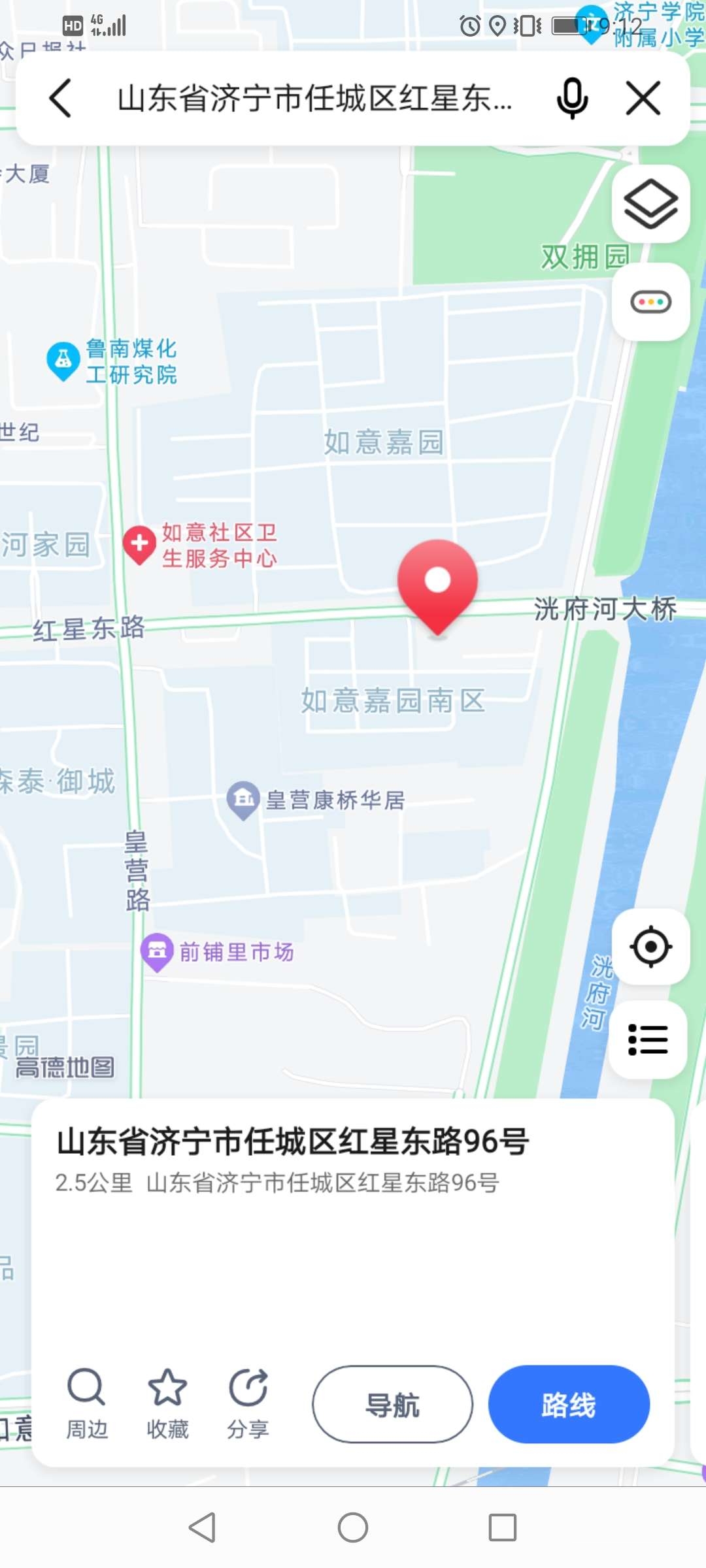The width and height of the screenshot is (706, 1568).
Task: Go to the system home screen
Action: tap(353, 1527)
